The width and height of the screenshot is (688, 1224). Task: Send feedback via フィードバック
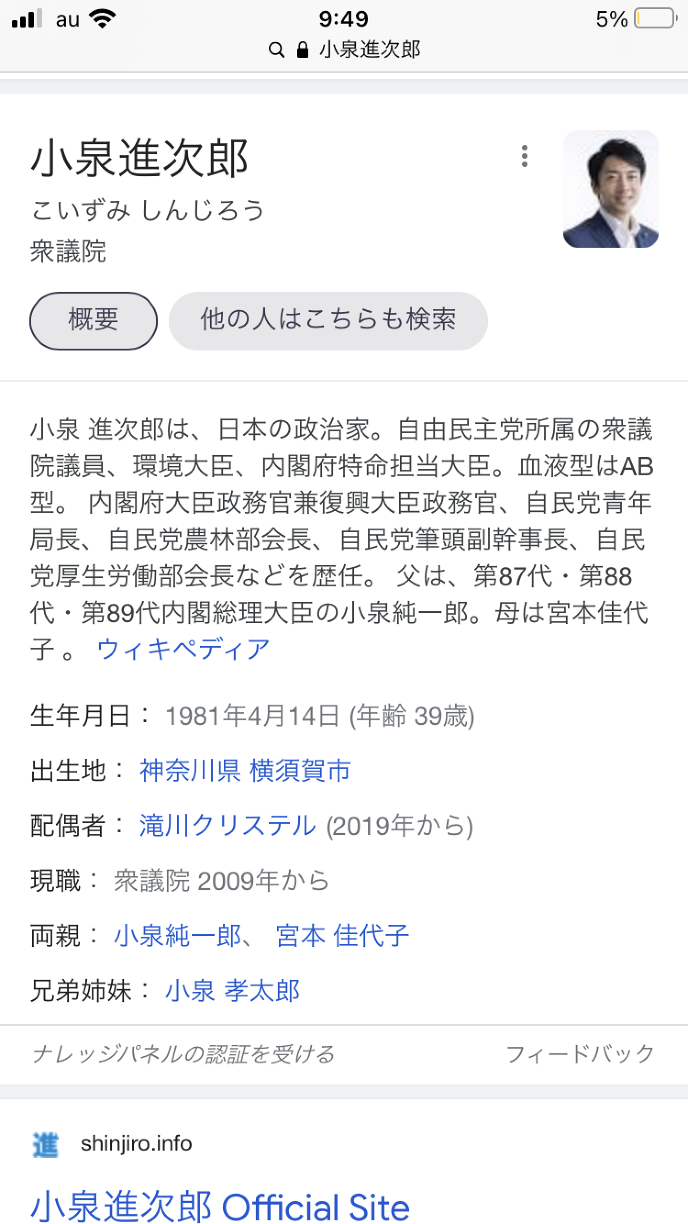pos(580,1054)
